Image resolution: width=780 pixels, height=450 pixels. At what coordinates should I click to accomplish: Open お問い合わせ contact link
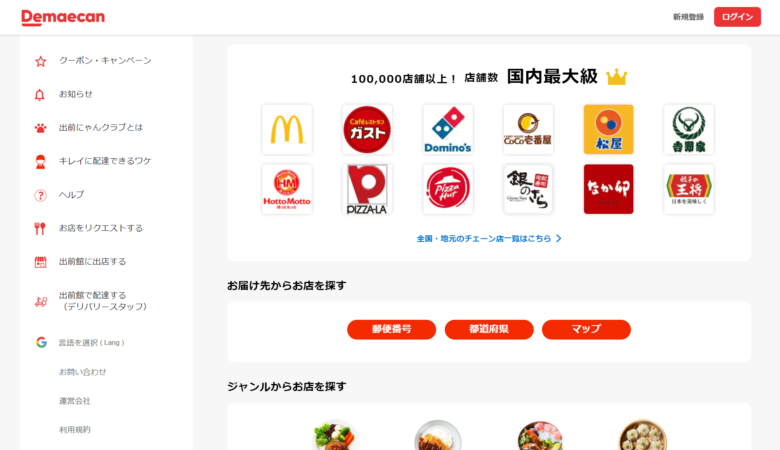tap(82, 372)
